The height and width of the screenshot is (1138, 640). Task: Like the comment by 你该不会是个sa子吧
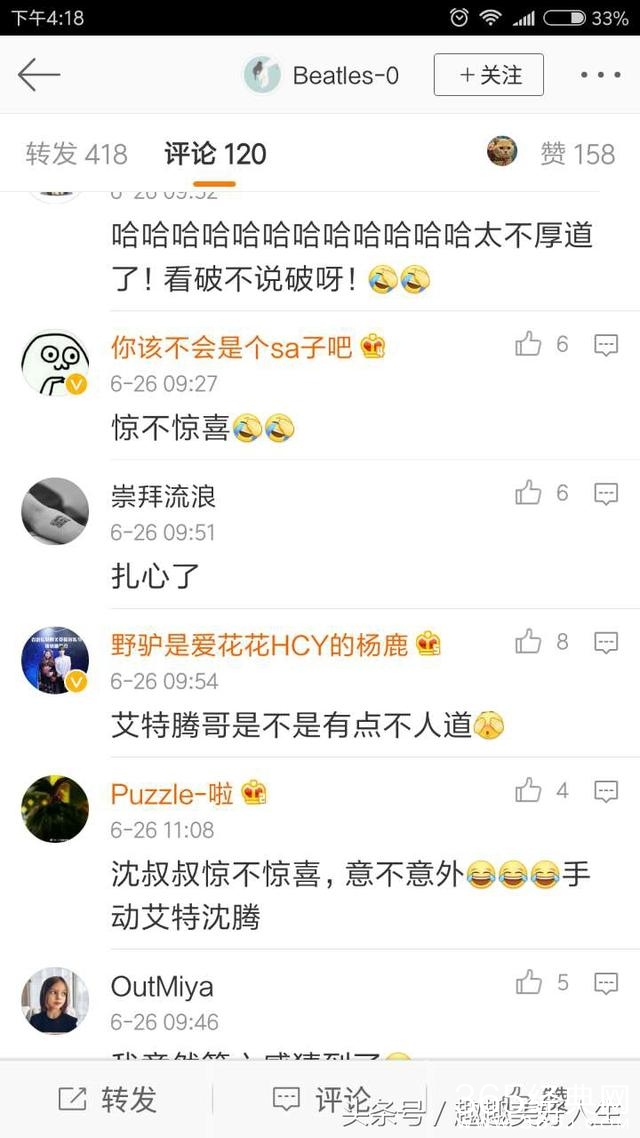(x=529, y=345)
